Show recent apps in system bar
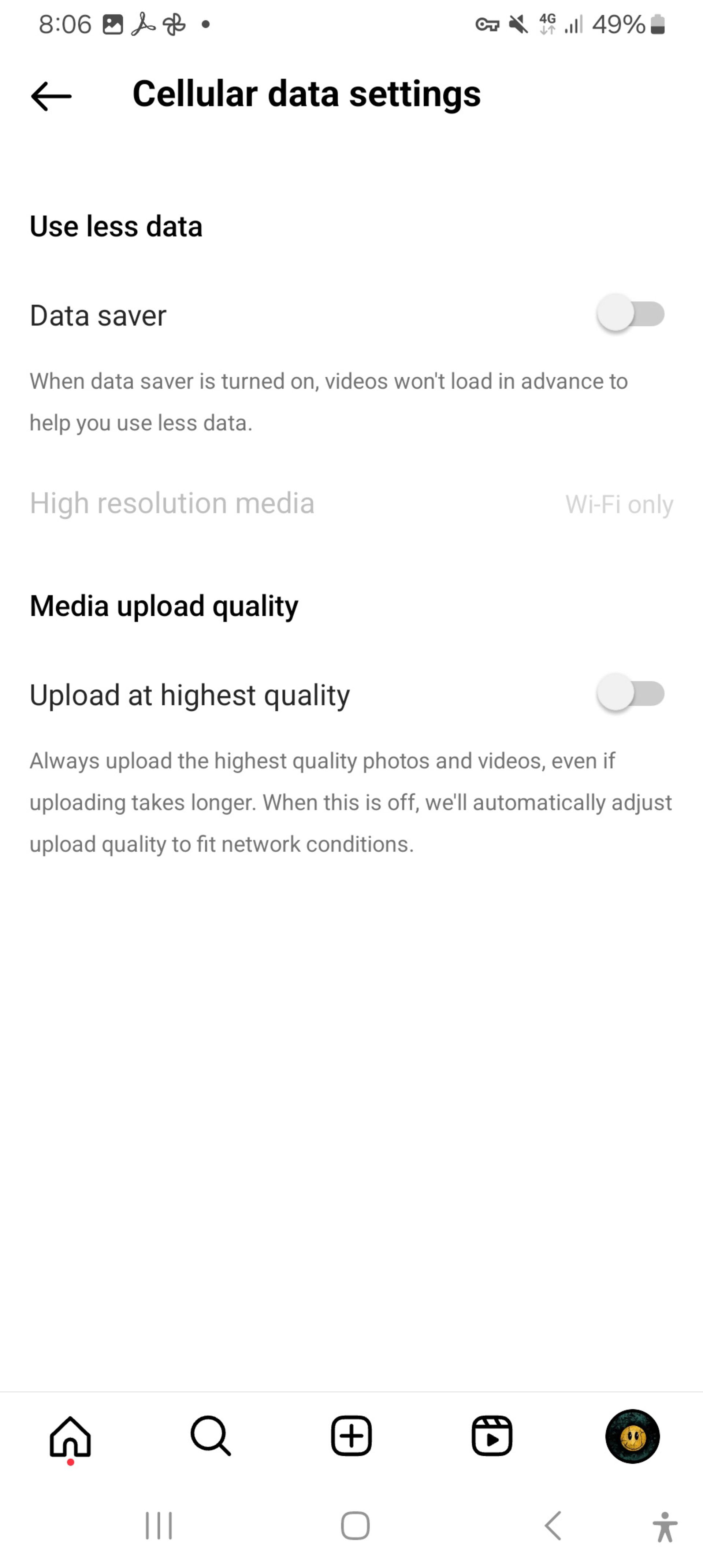 pyautogui.click(x=159, y=1526)
